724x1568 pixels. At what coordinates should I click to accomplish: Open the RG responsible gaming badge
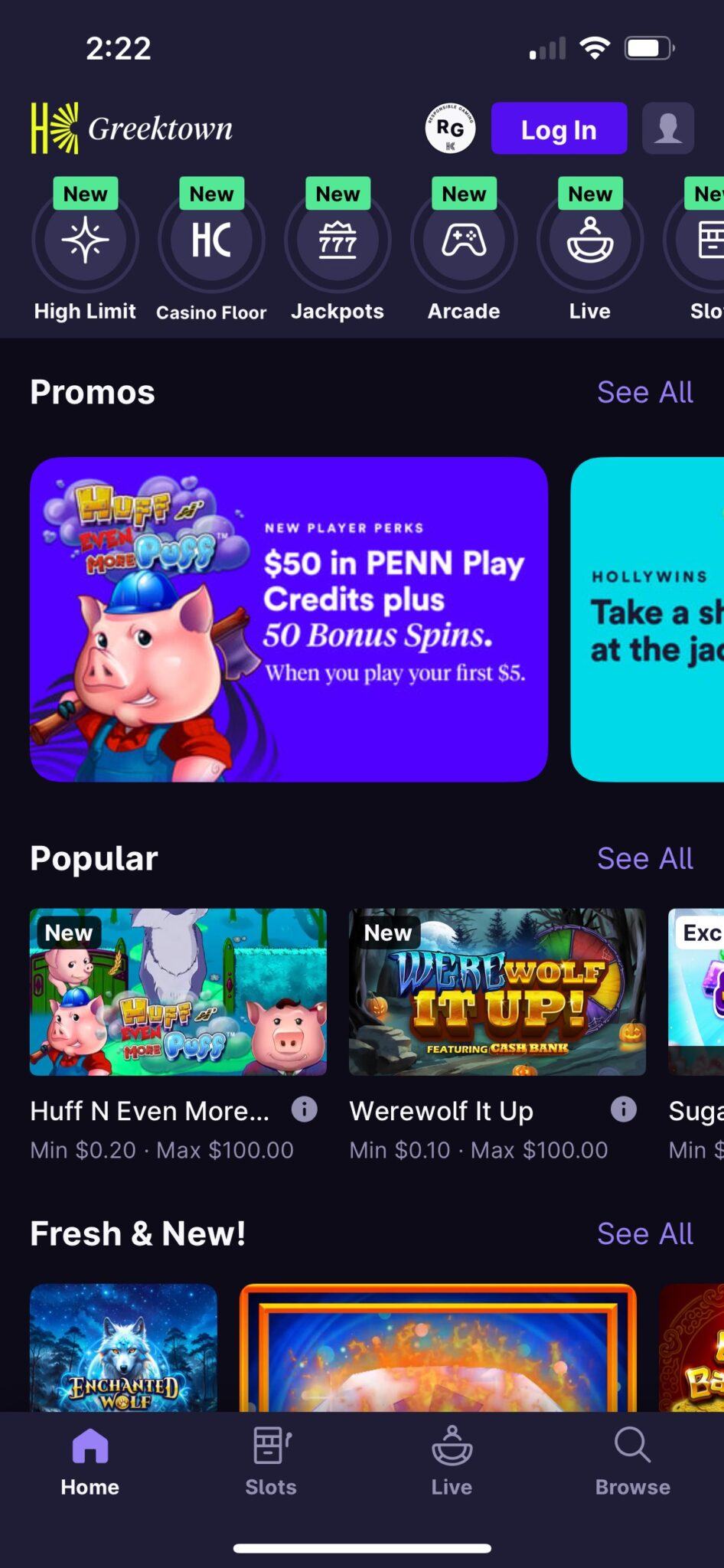(450, 129)
